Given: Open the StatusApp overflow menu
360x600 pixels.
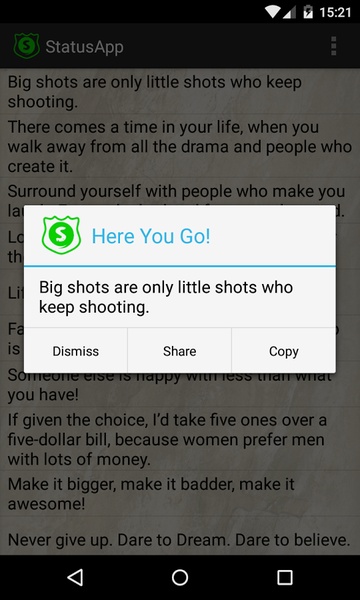Looking at the screenshot, I should tap(334, 46).
